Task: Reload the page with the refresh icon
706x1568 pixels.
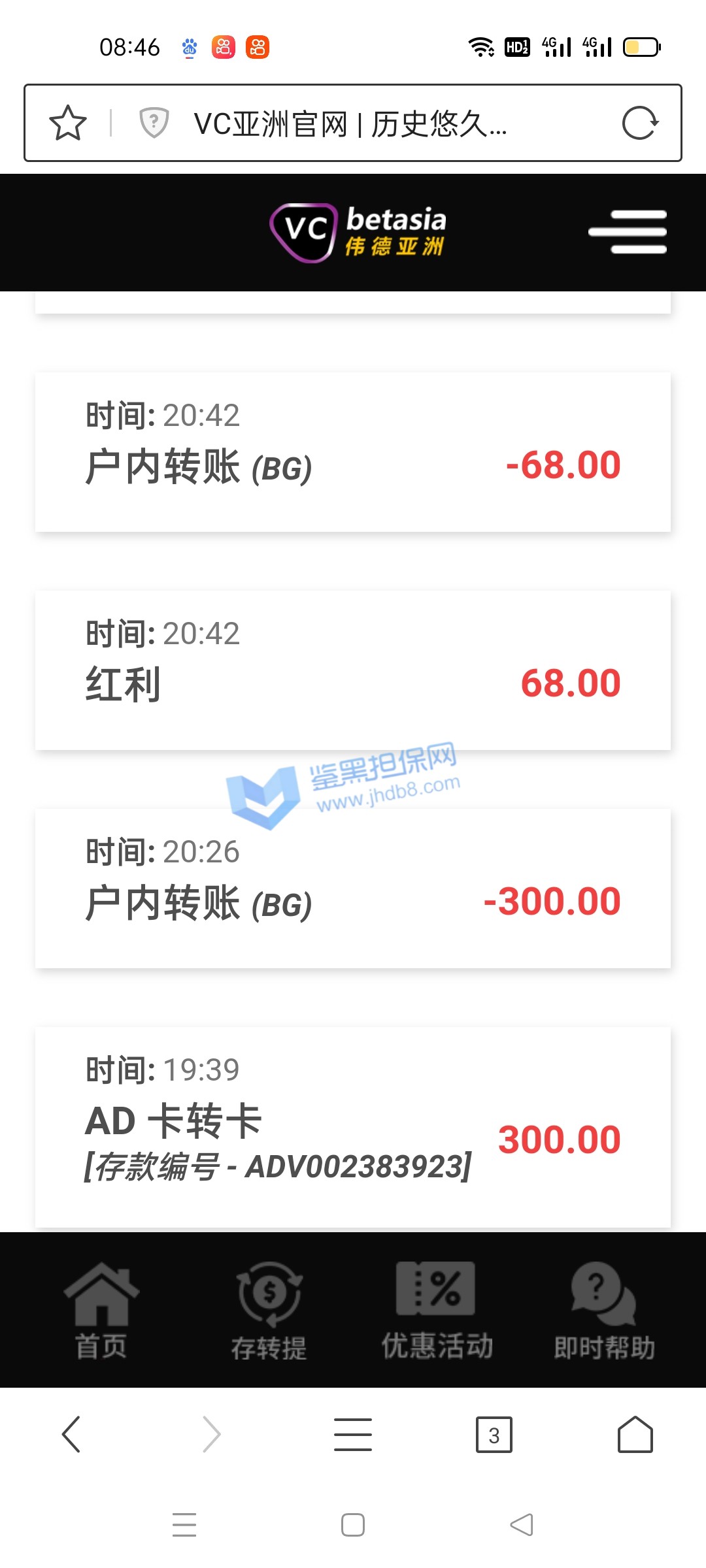Action: click(639, 123)
